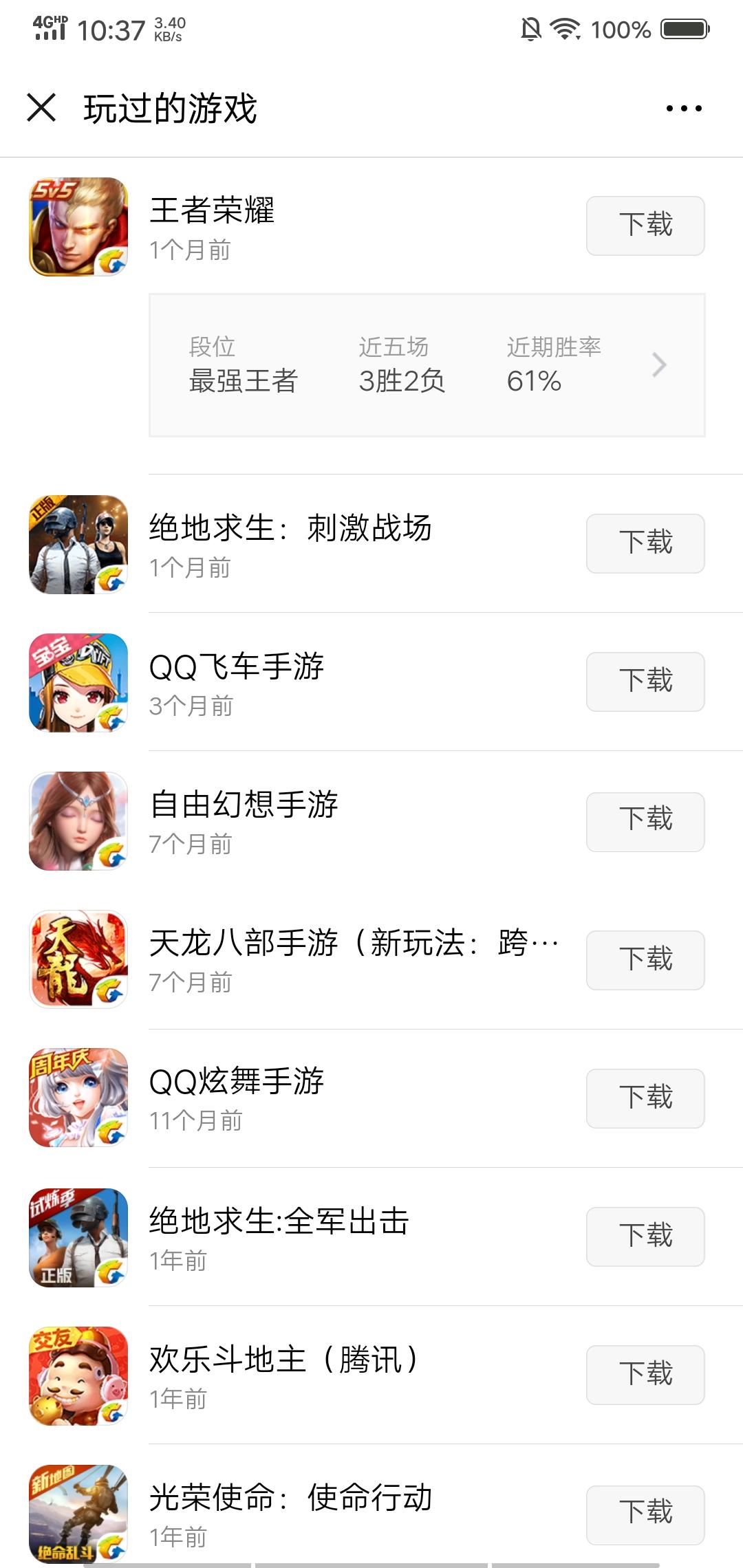
Task: Download 绝地求生：刺激战场
Action: [645, 543]
